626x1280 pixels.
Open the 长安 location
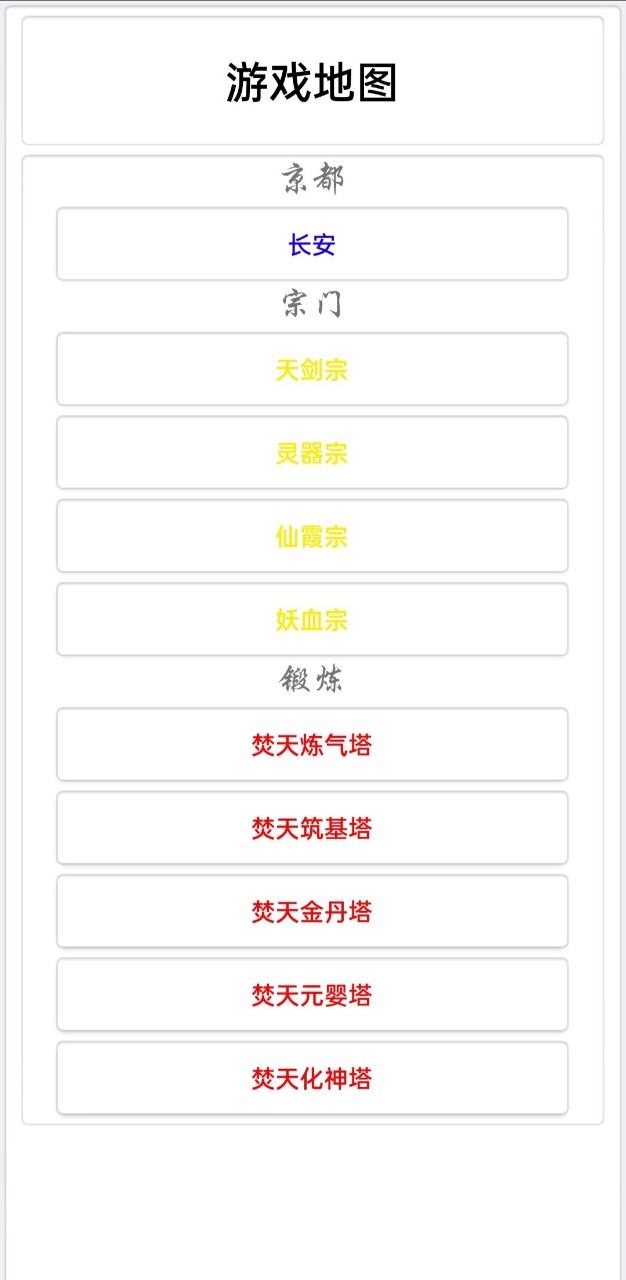pyautogui.click(x=312, y=244)
